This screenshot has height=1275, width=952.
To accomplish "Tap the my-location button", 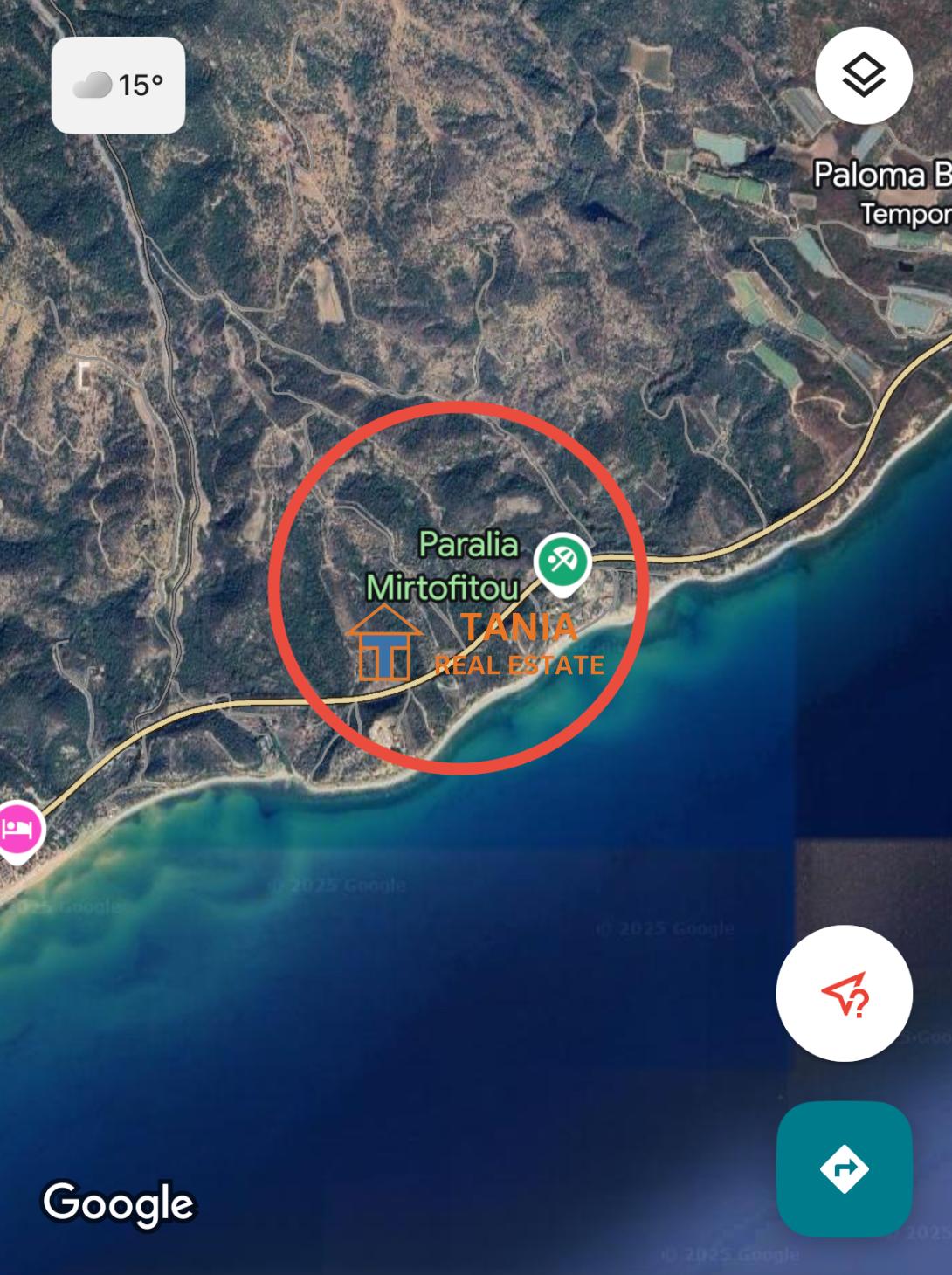I will [x=844, y=993].
